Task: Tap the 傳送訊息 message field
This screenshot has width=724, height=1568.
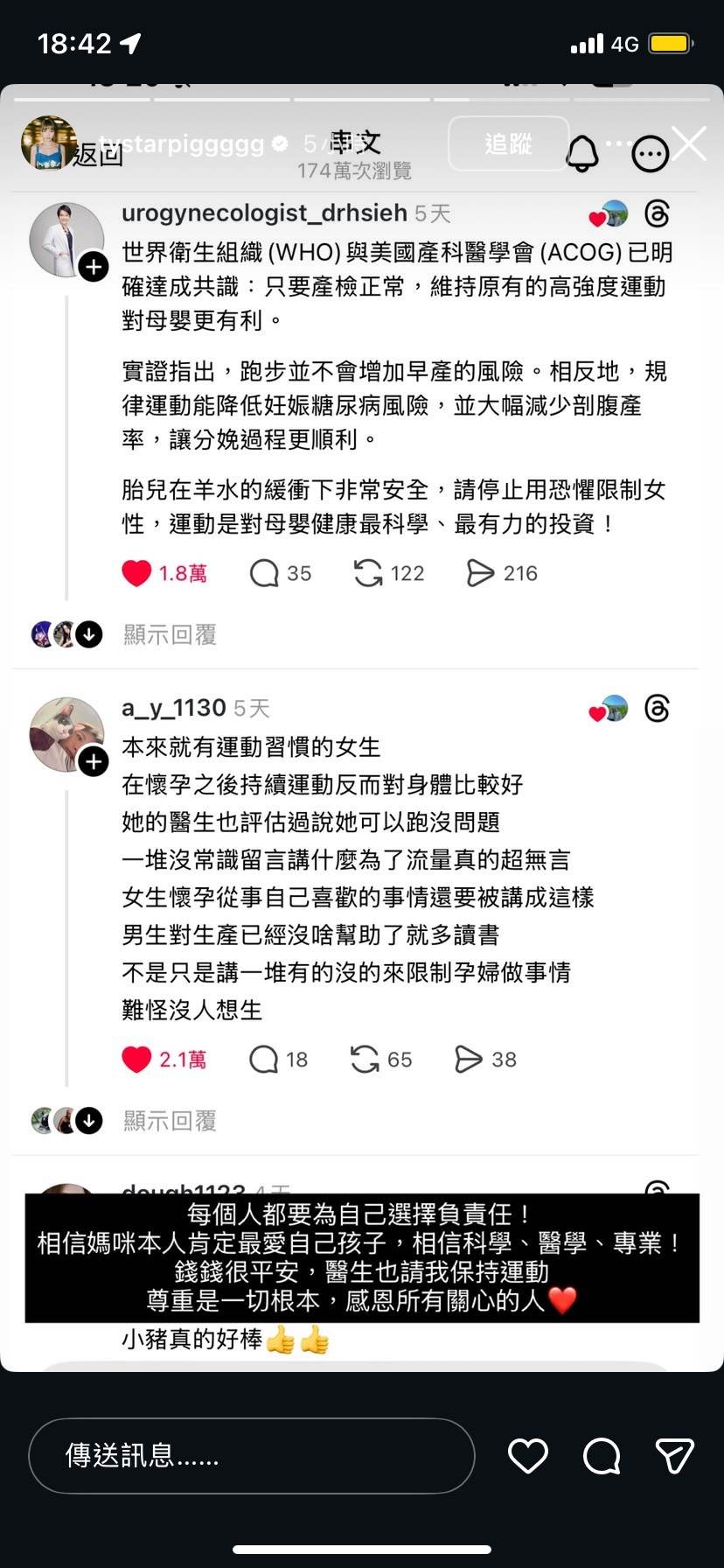Action: click(252, 1456)
